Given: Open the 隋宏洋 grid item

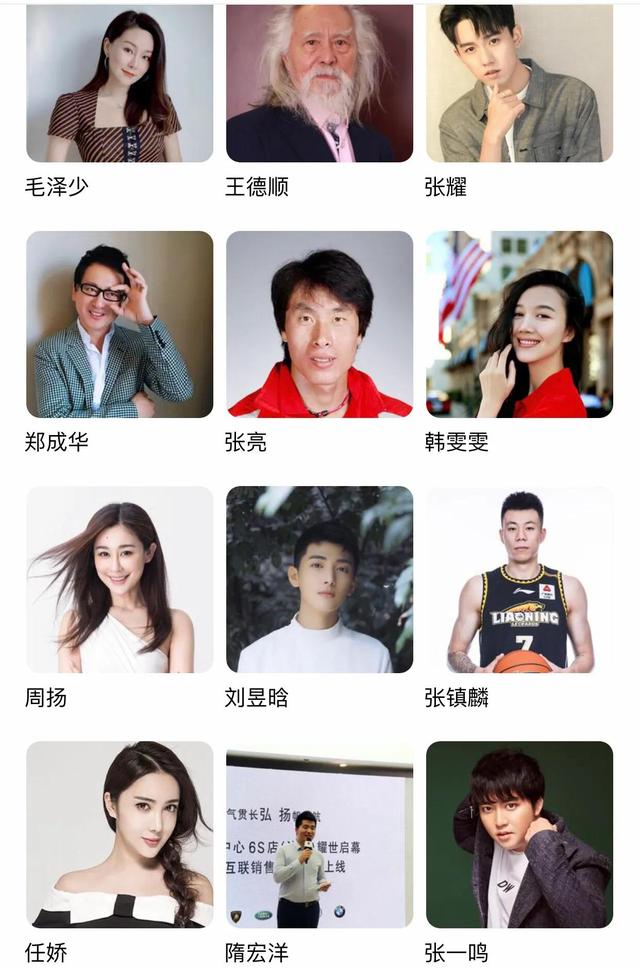Looking at the screenshot, I should pyautogui.click(x=319, y=834).
